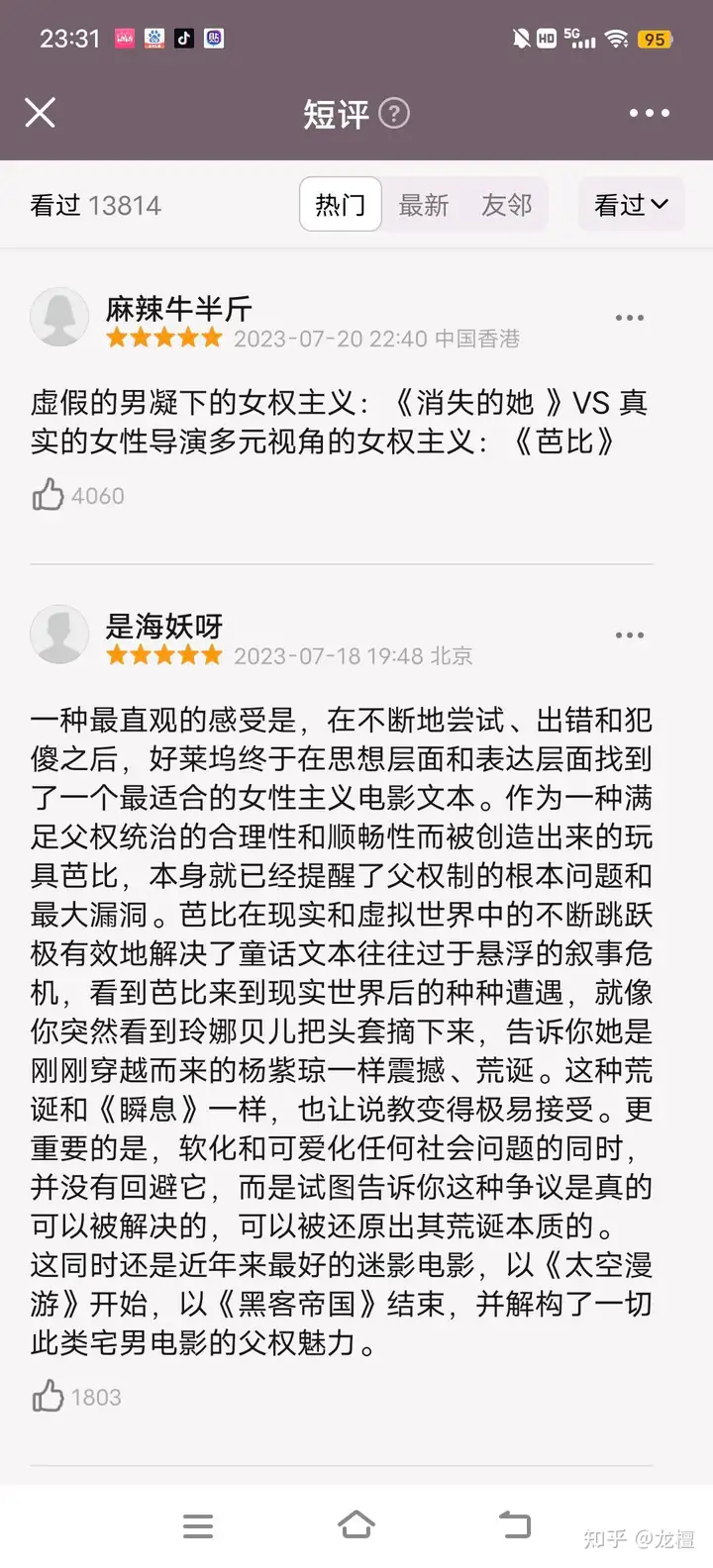
Task: Tap the system home button
Action: click(x=356, y=1524)
